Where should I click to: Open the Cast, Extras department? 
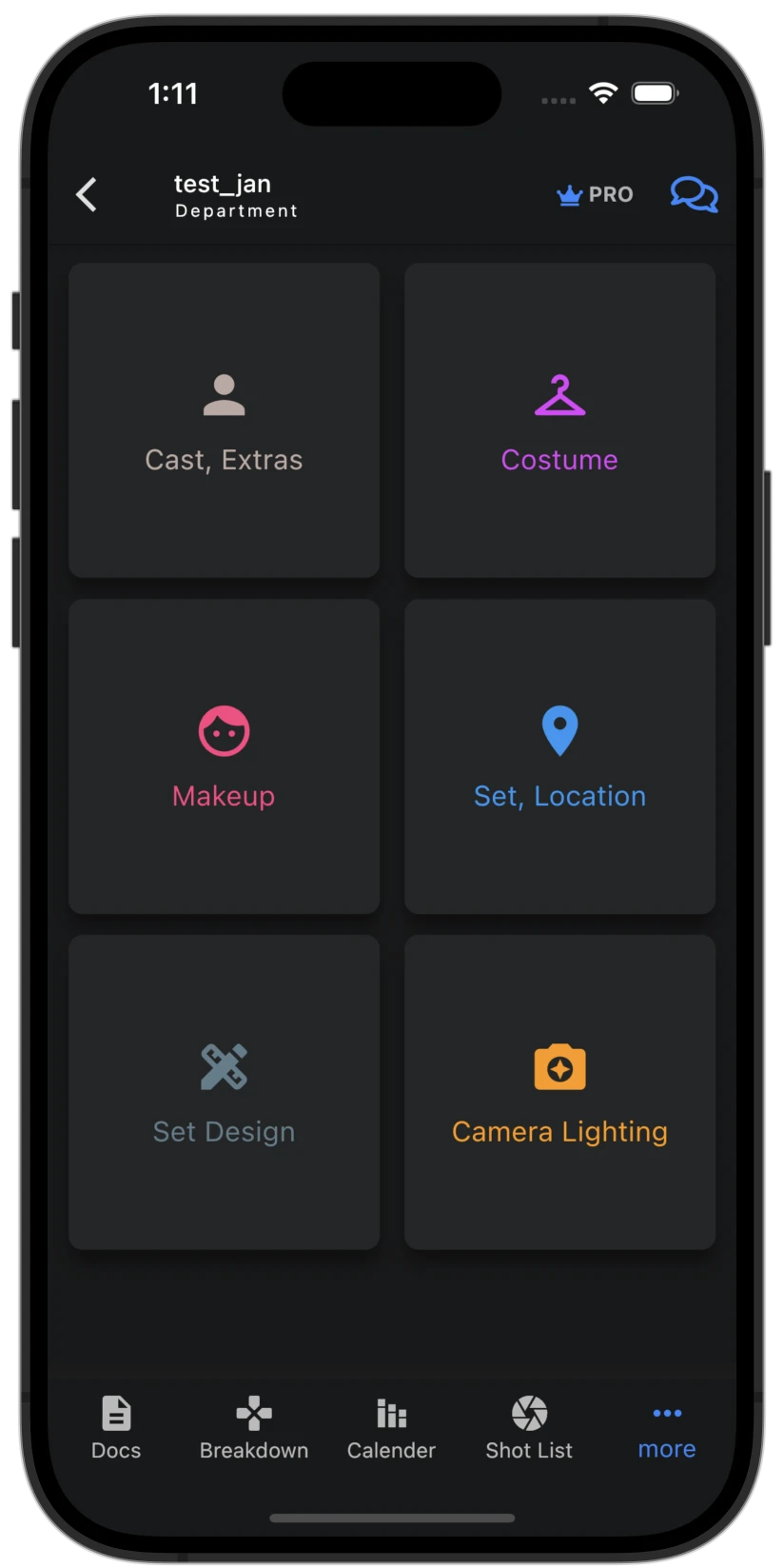click(224, 421)
